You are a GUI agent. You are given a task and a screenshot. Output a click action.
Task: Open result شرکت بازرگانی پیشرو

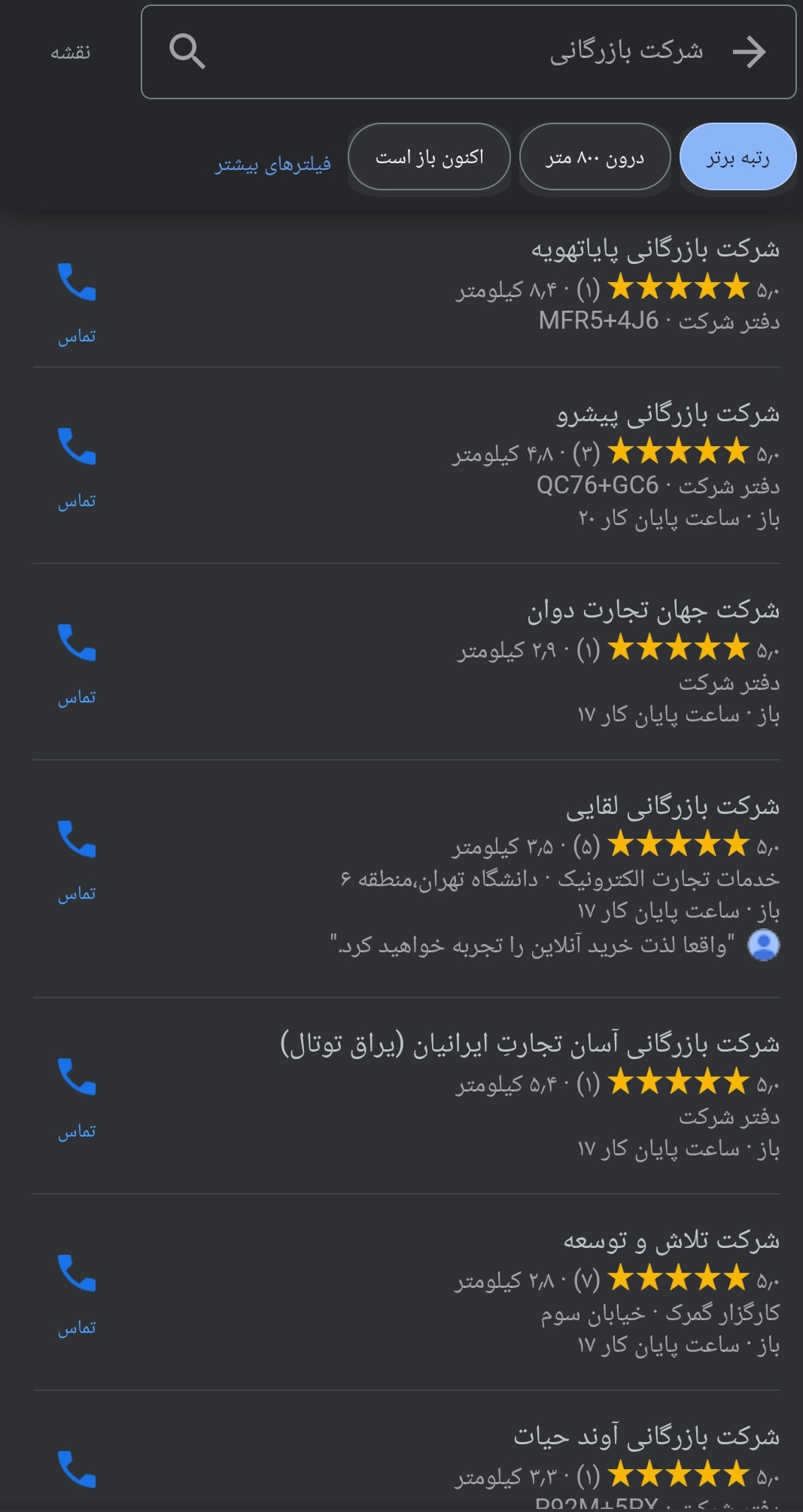(x=668, y=414)
